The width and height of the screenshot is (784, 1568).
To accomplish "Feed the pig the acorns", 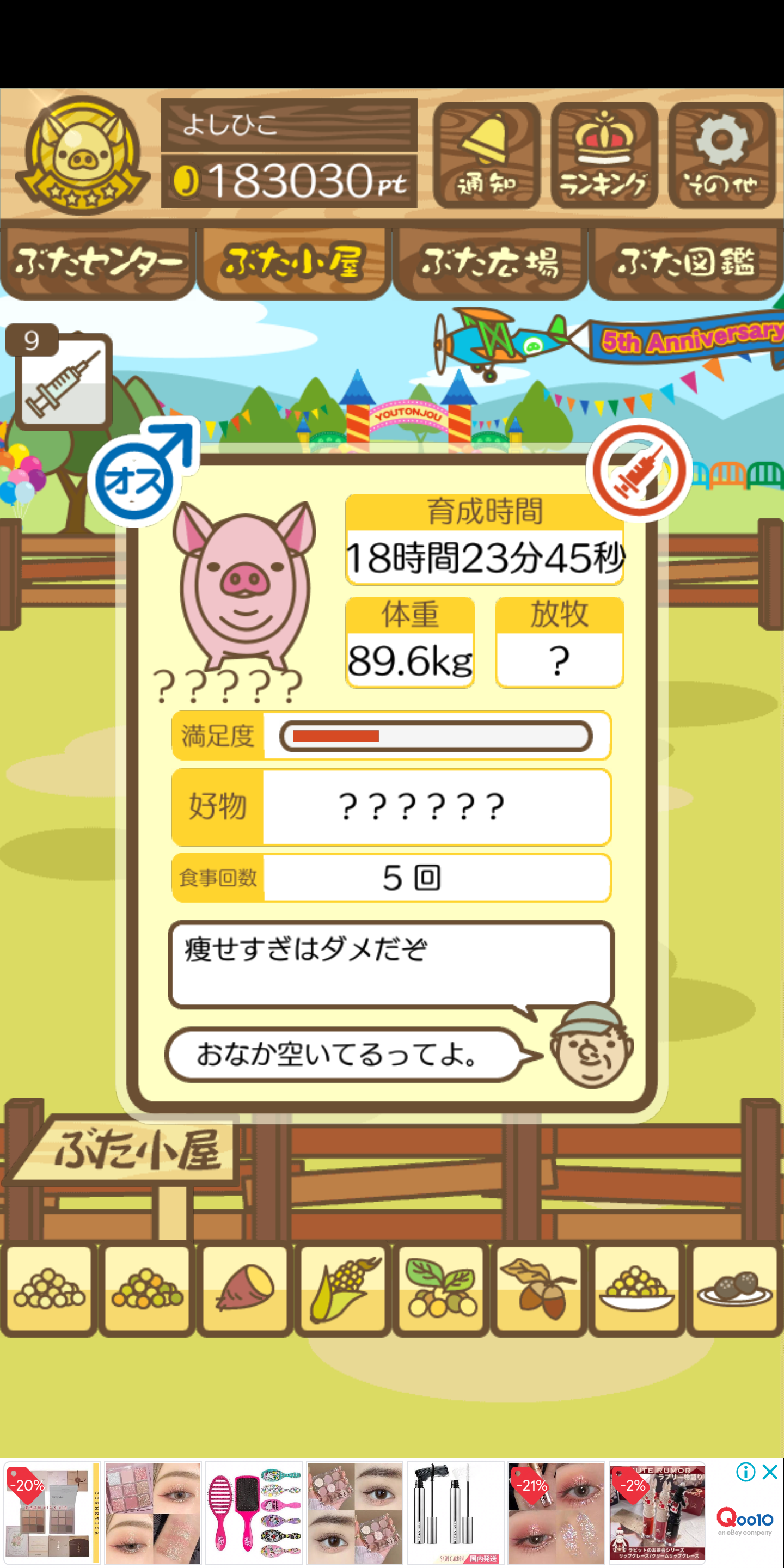I will [538, 1289].
